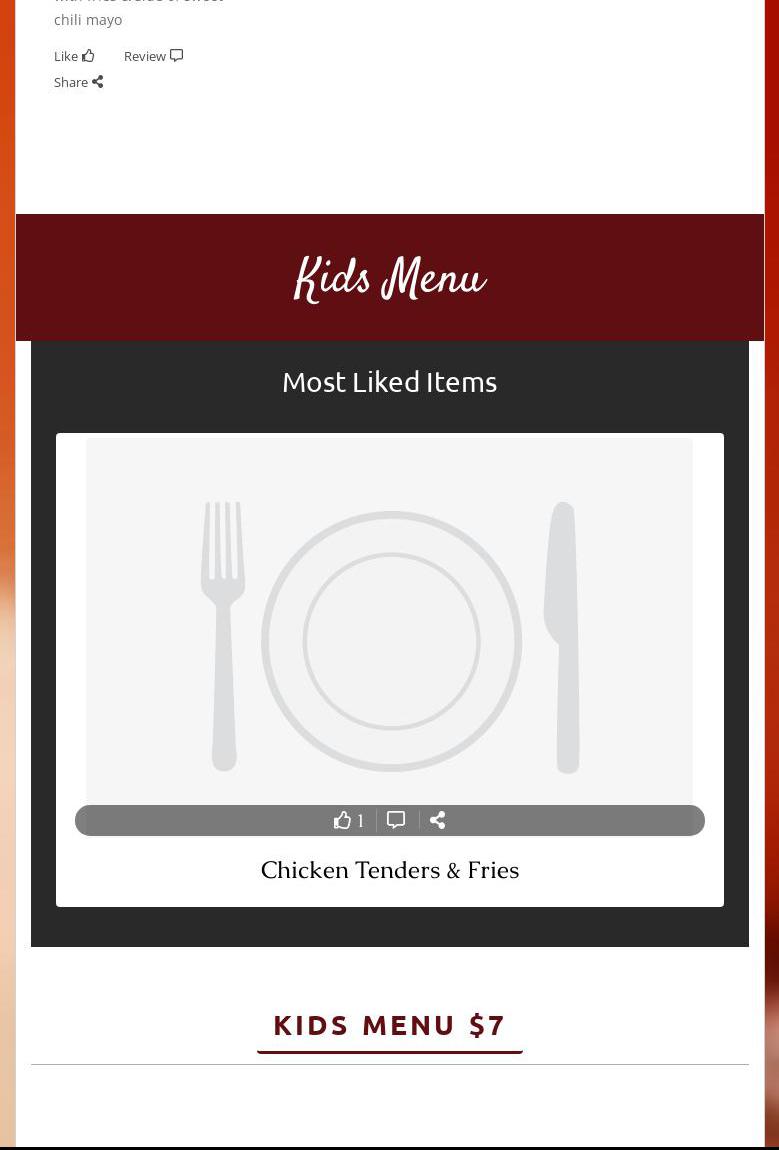This screenshot has height=1150, width=779.
Task: Review the chili mayo item
Action: click(x=153, y=56)
